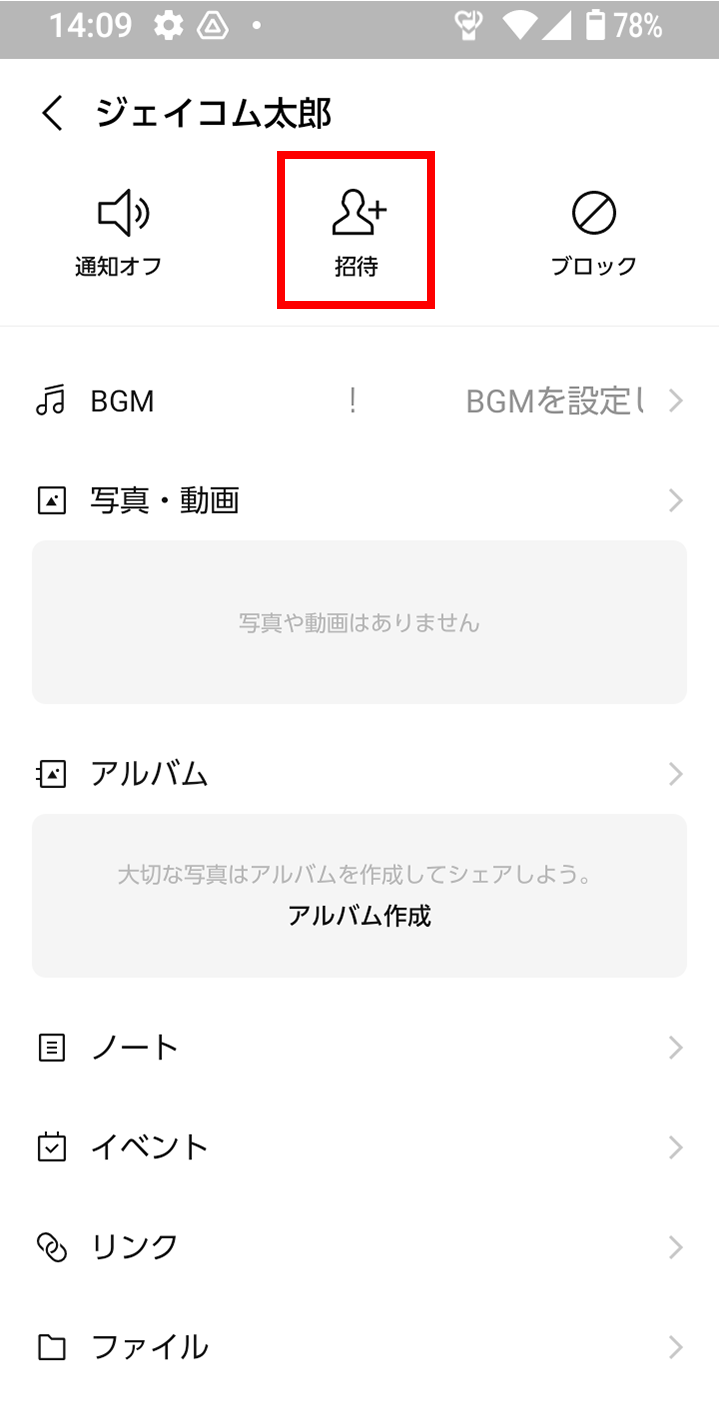Create a new album with アルバム作成
The width and height of the screenshot is (719, 1423).
pyautogui.click(x=359, y=915)
